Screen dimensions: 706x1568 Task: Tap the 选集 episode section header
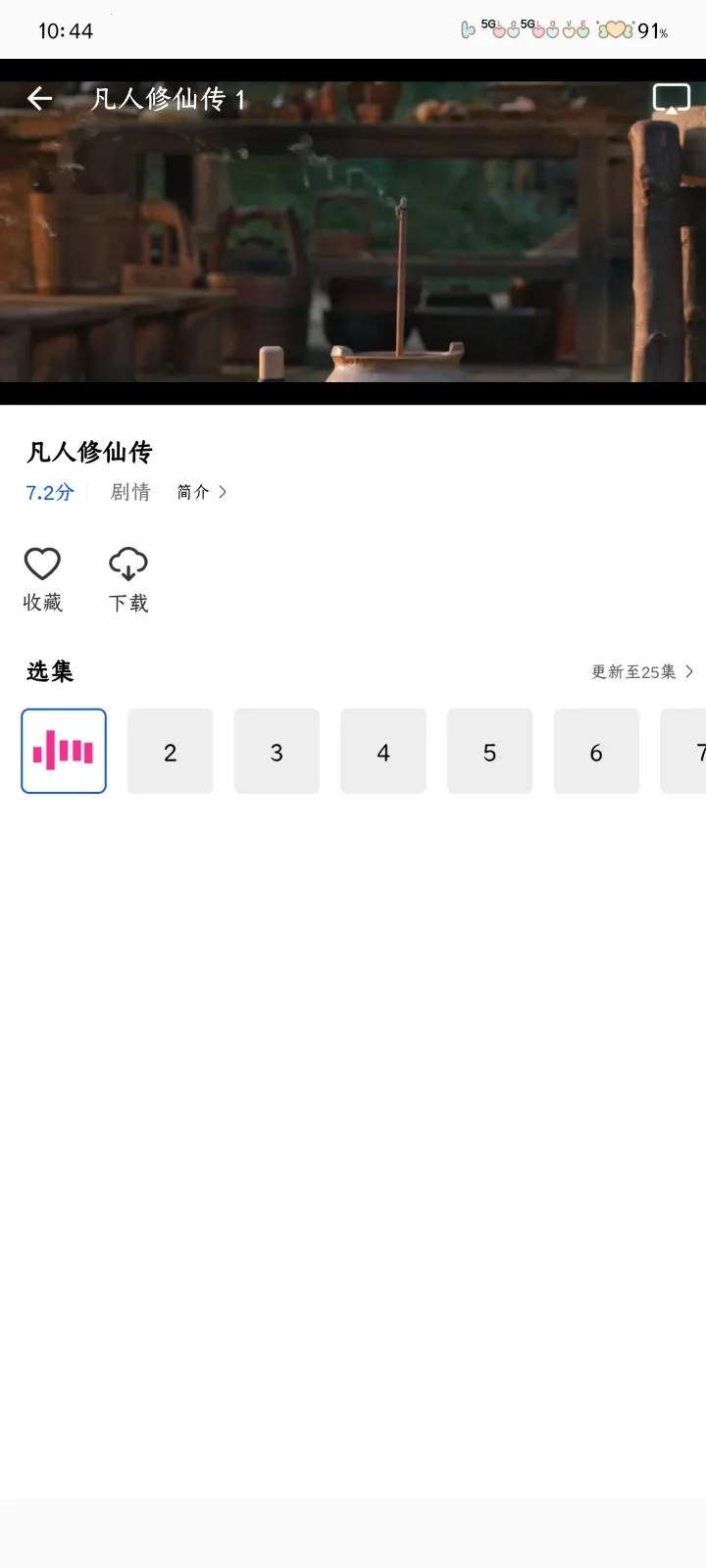click(x=49, y=671)
